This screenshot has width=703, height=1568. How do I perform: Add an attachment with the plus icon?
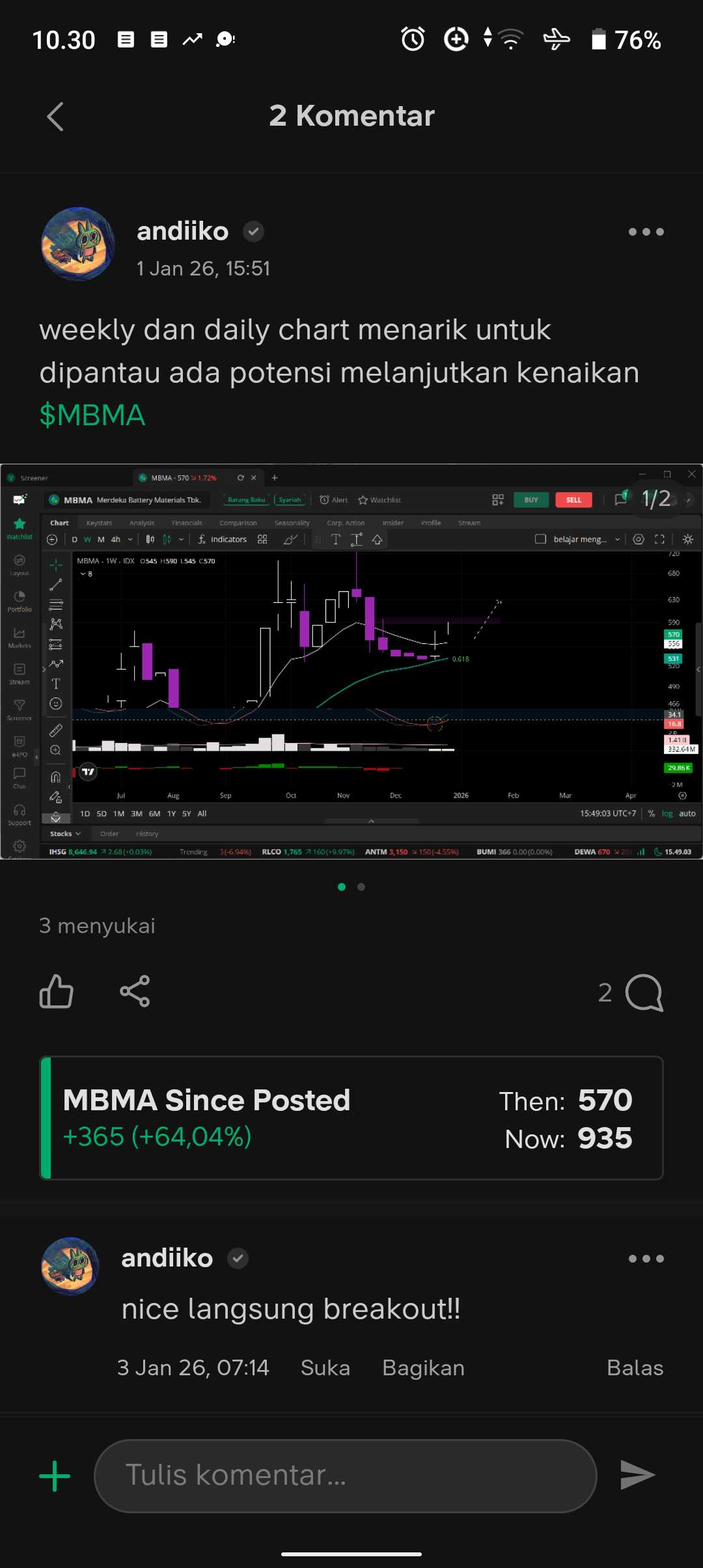tap(55, 1476)
